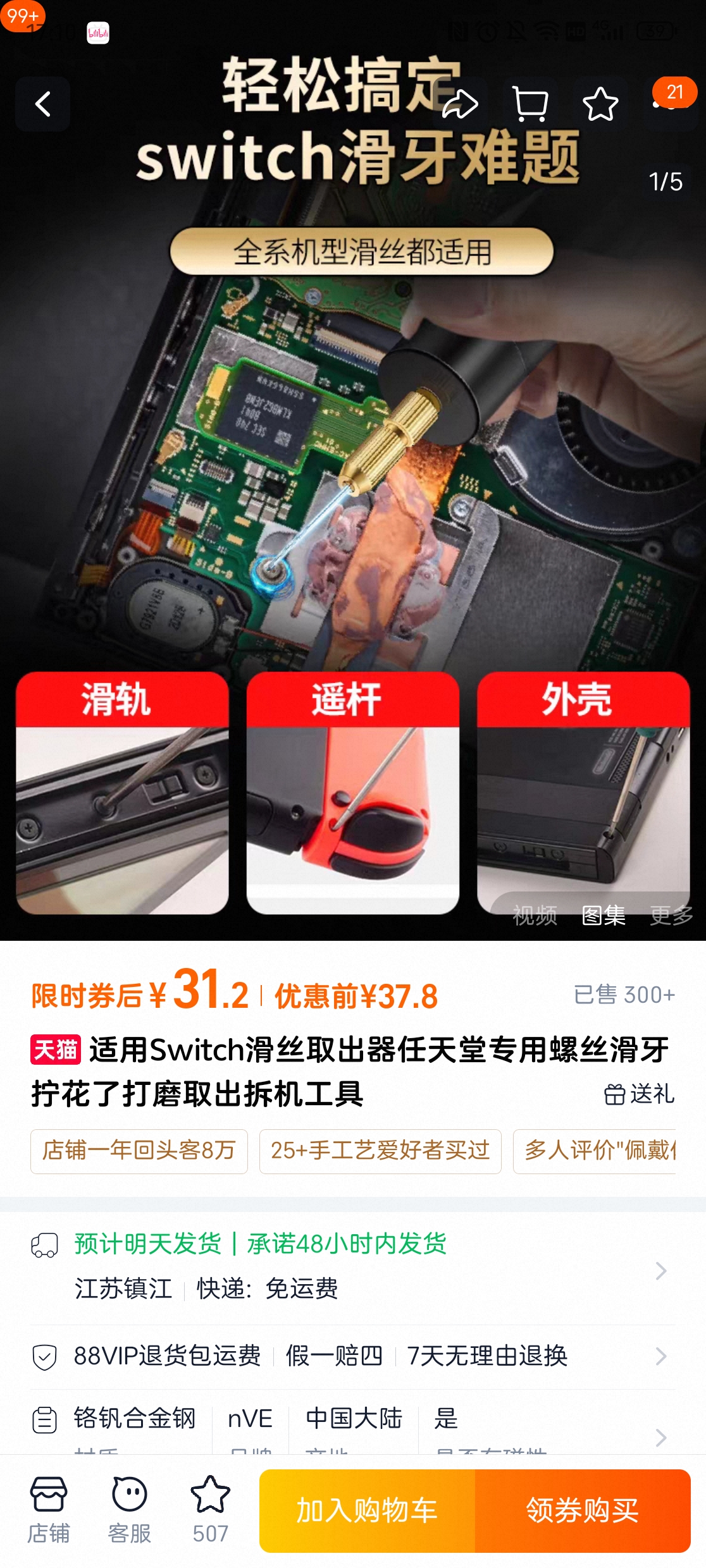Go back to the previous page
706x1568 pixels.
pos(42,104)
